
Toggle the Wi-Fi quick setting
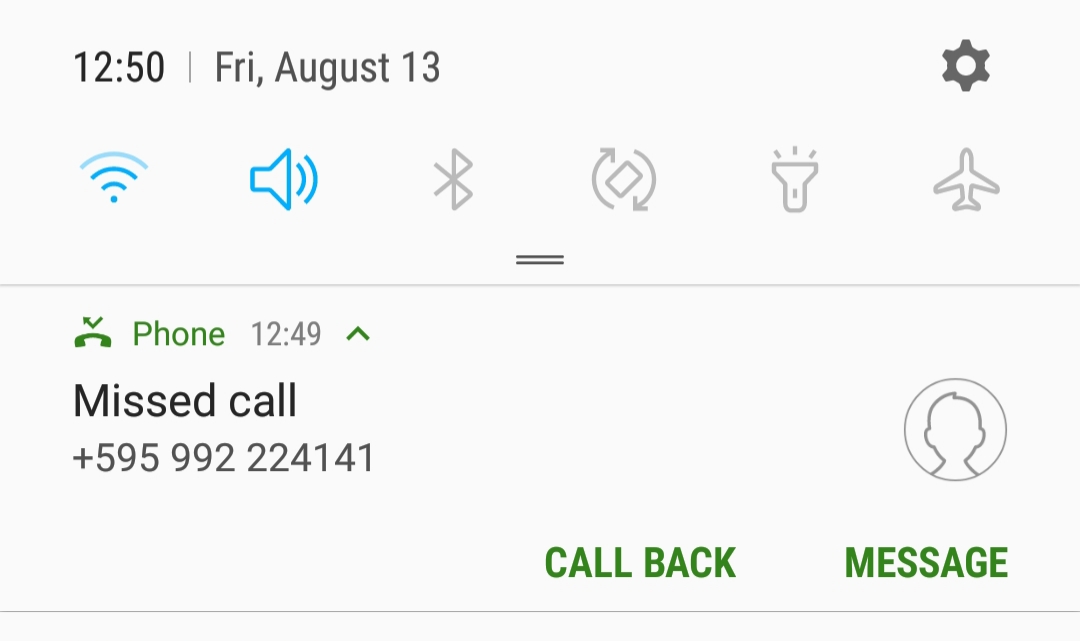114,179
